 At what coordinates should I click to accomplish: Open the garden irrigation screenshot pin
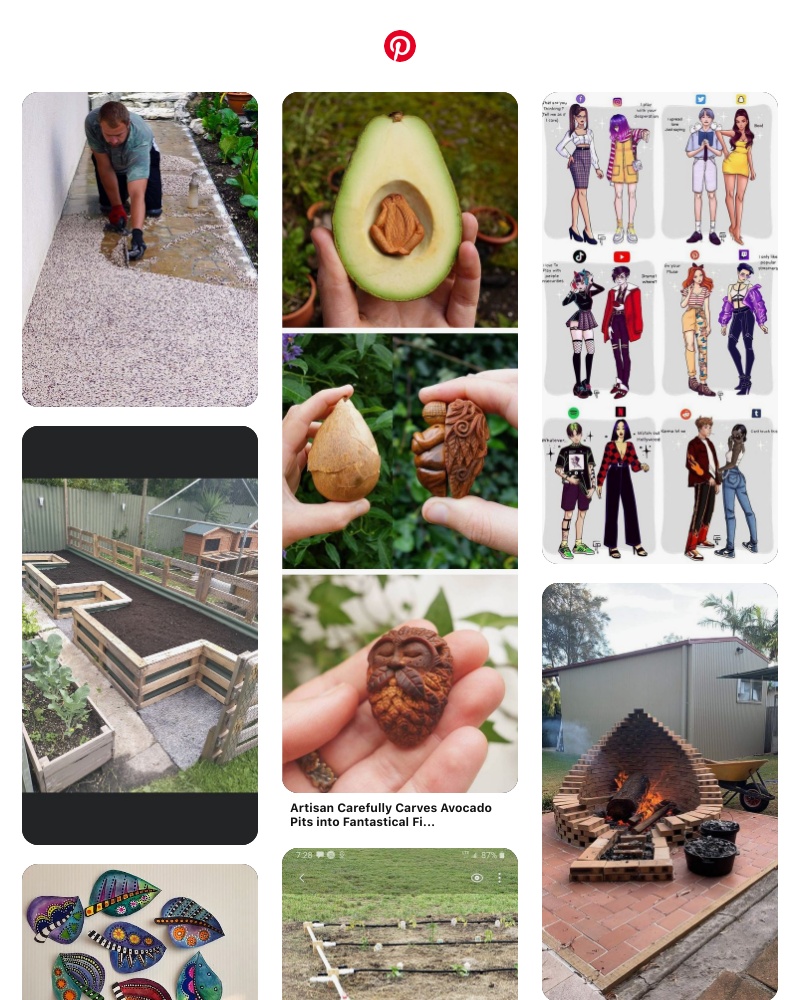point(400,930)
